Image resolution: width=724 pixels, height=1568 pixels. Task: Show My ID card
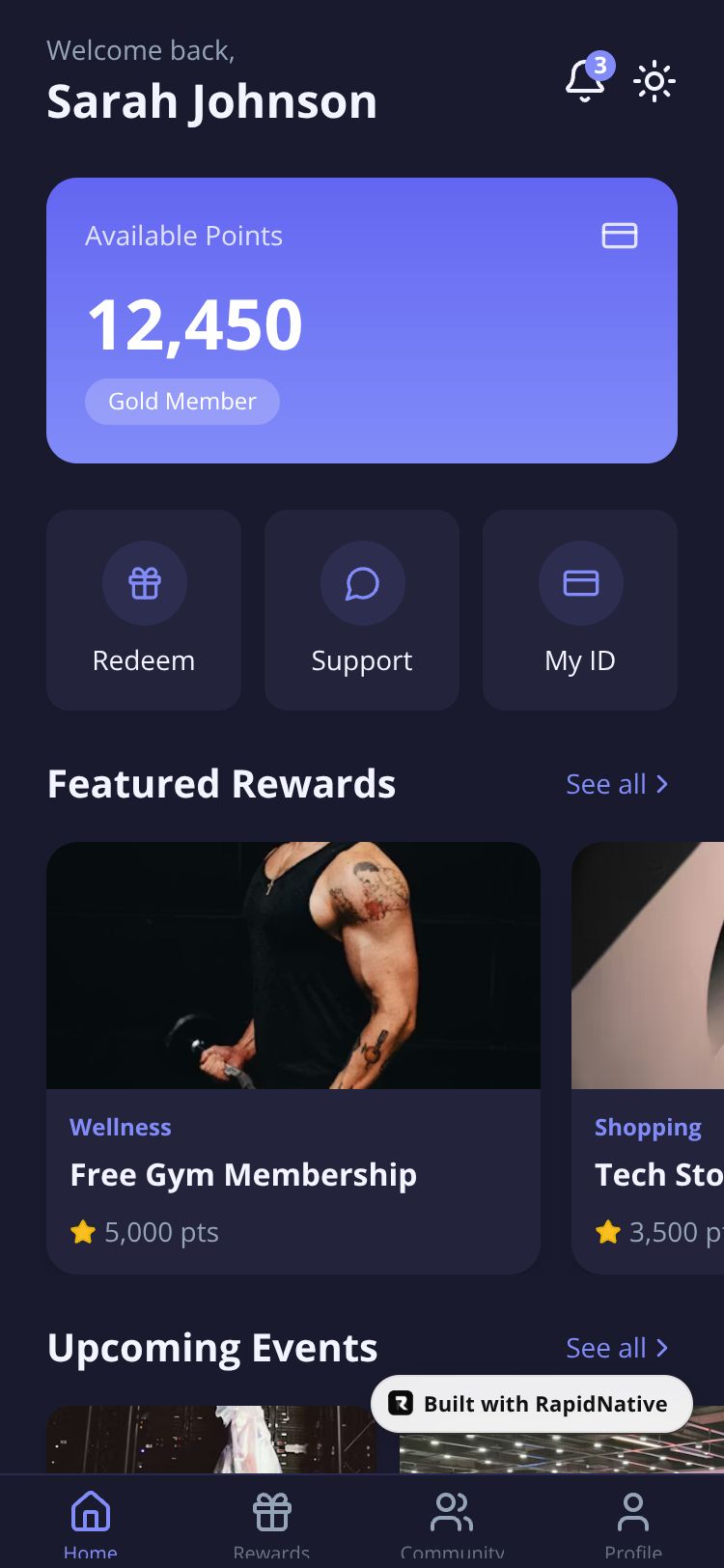click(x=580, y=610)
